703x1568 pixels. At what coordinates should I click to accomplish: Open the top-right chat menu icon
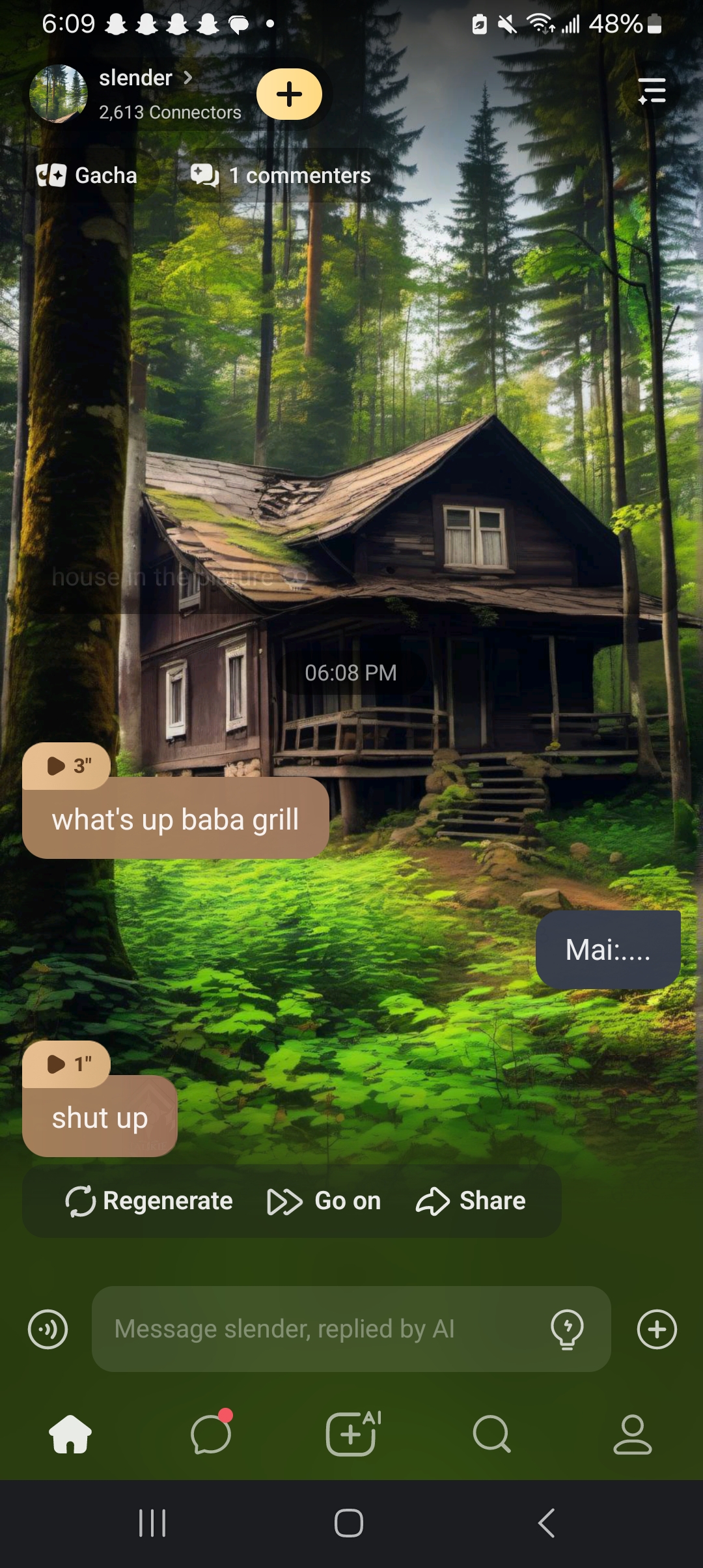point(652,91)
